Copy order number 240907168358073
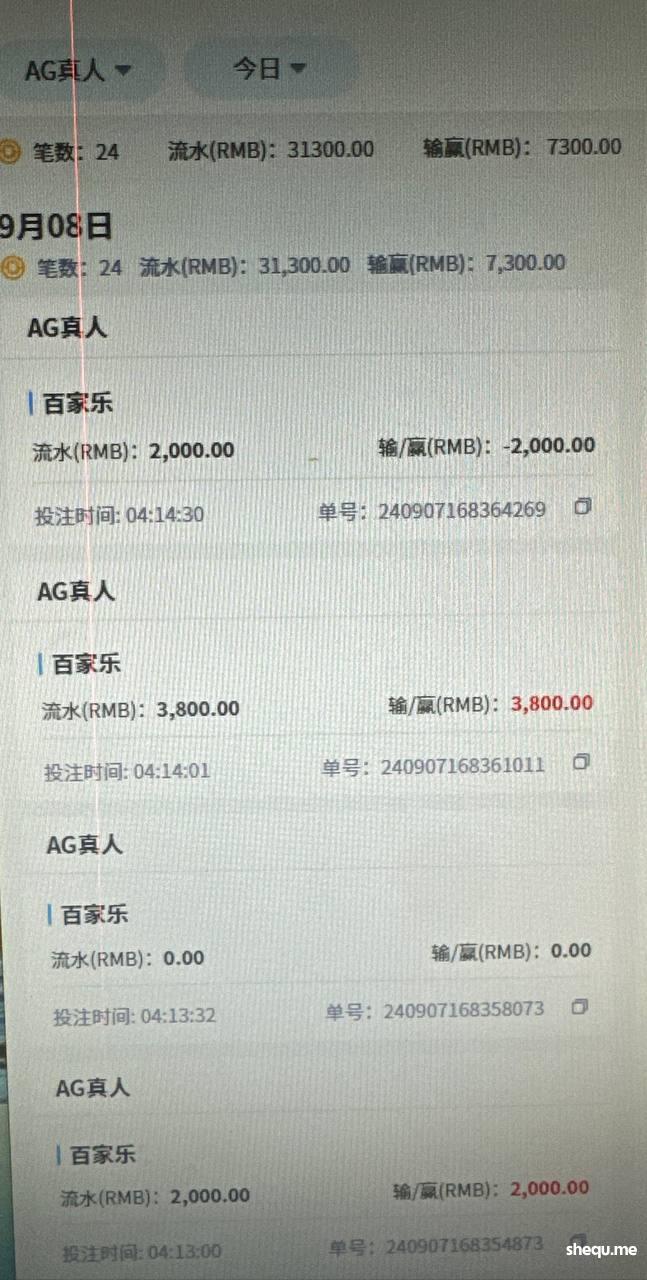 click(579, 1007)
